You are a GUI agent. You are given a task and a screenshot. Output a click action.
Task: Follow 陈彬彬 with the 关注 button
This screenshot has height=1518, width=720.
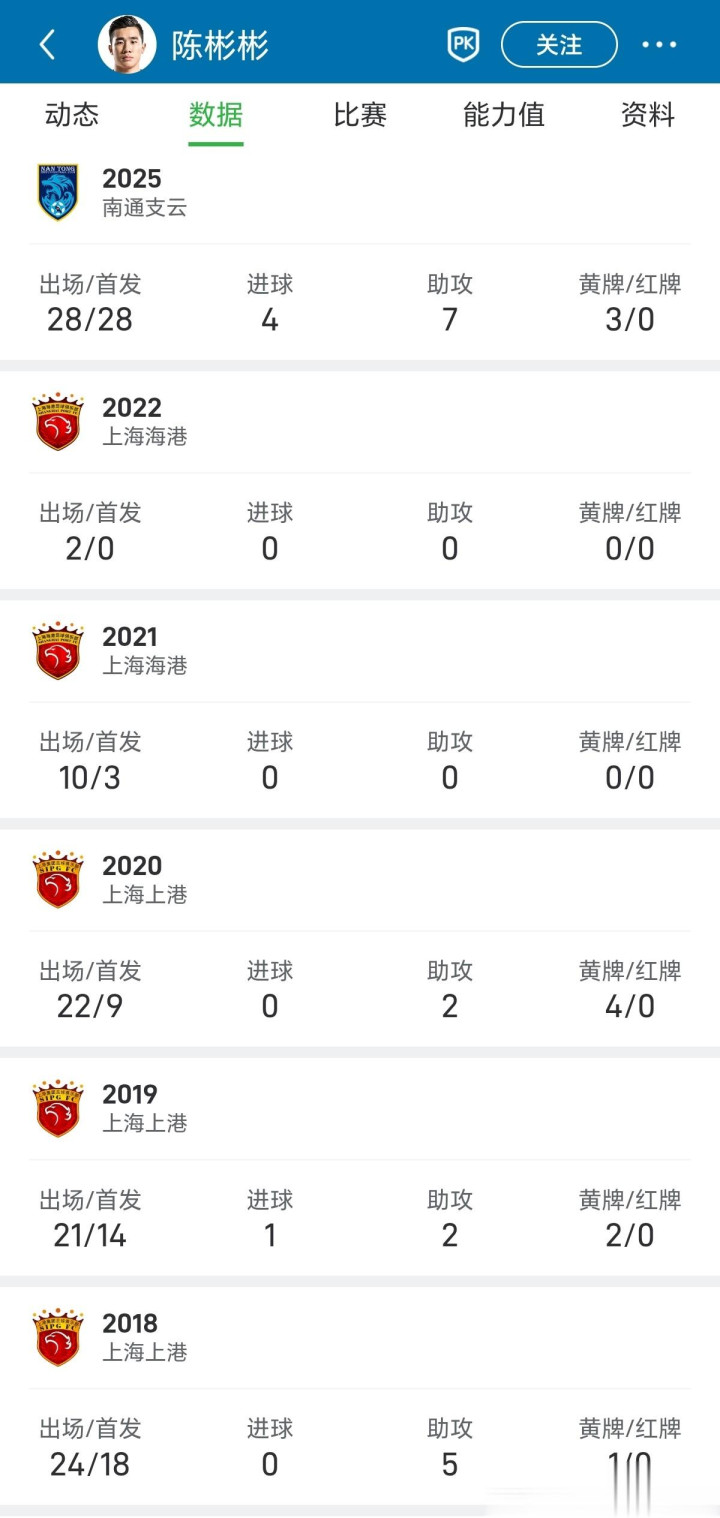pyautogui.click(x=559, y=44)
